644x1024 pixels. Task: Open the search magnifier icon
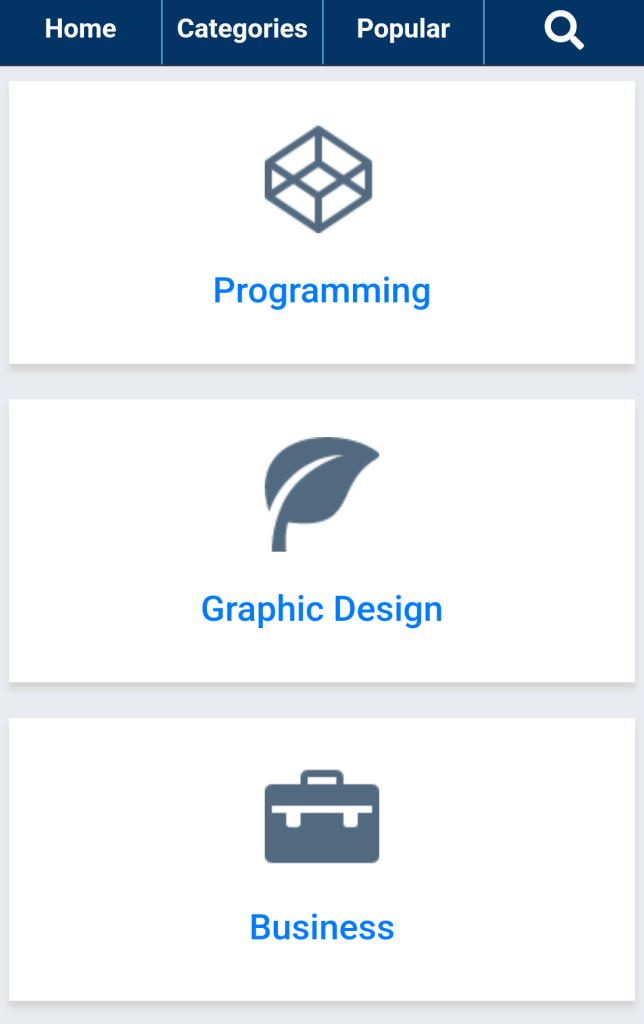pyautogui.click(x=564, y=31)
